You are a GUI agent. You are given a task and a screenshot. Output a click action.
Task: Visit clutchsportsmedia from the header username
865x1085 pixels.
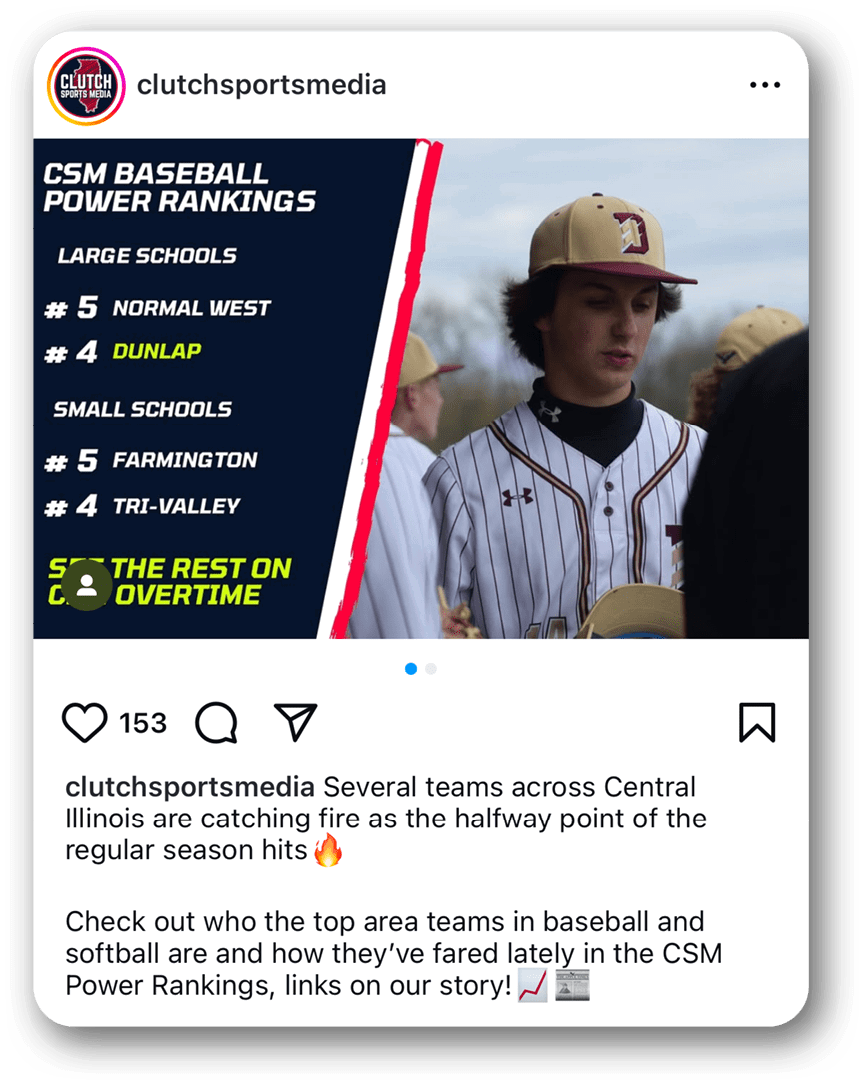[261, 85]
